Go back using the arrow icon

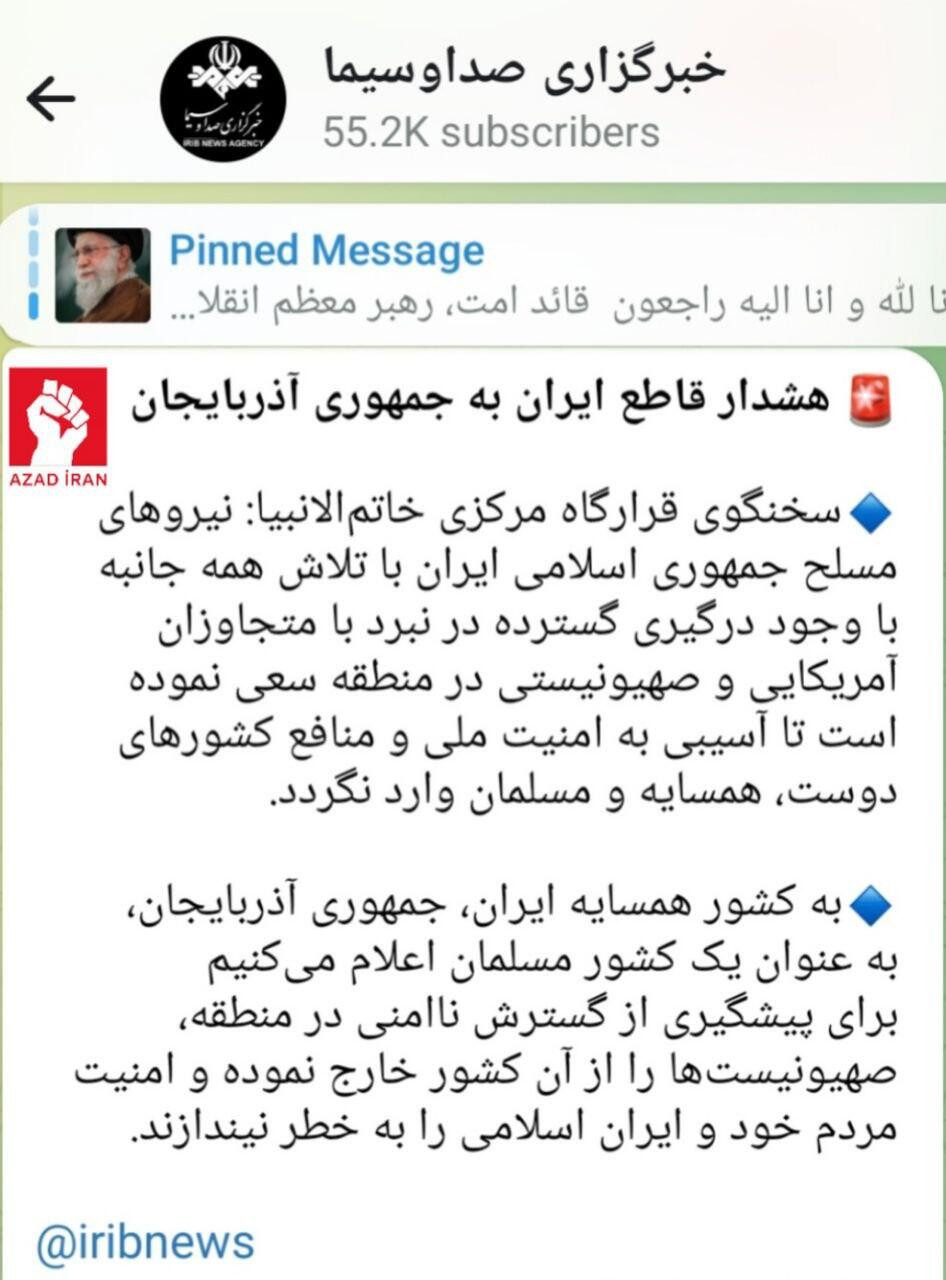pos(51,99)
